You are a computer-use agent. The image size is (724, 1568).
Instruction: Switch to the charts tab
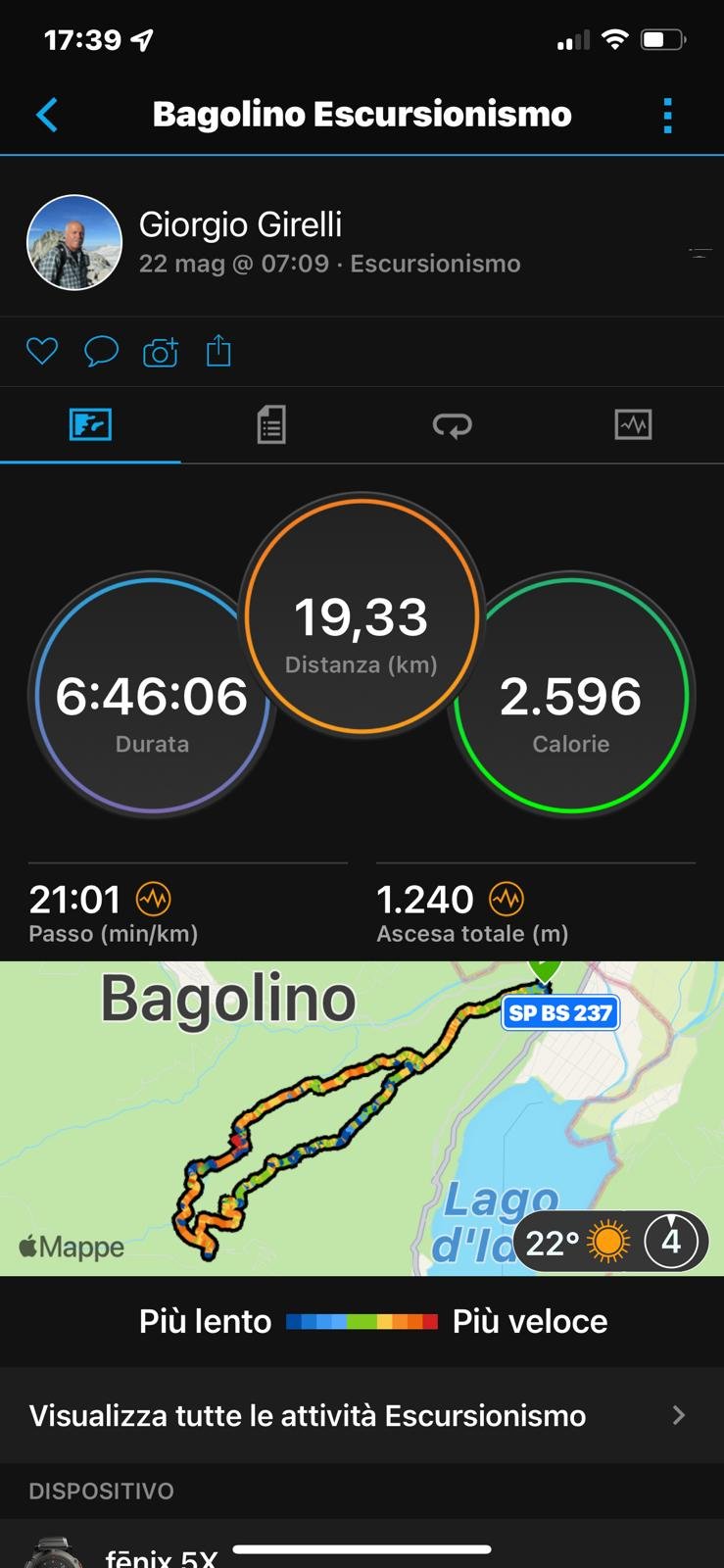pos(633,424)
